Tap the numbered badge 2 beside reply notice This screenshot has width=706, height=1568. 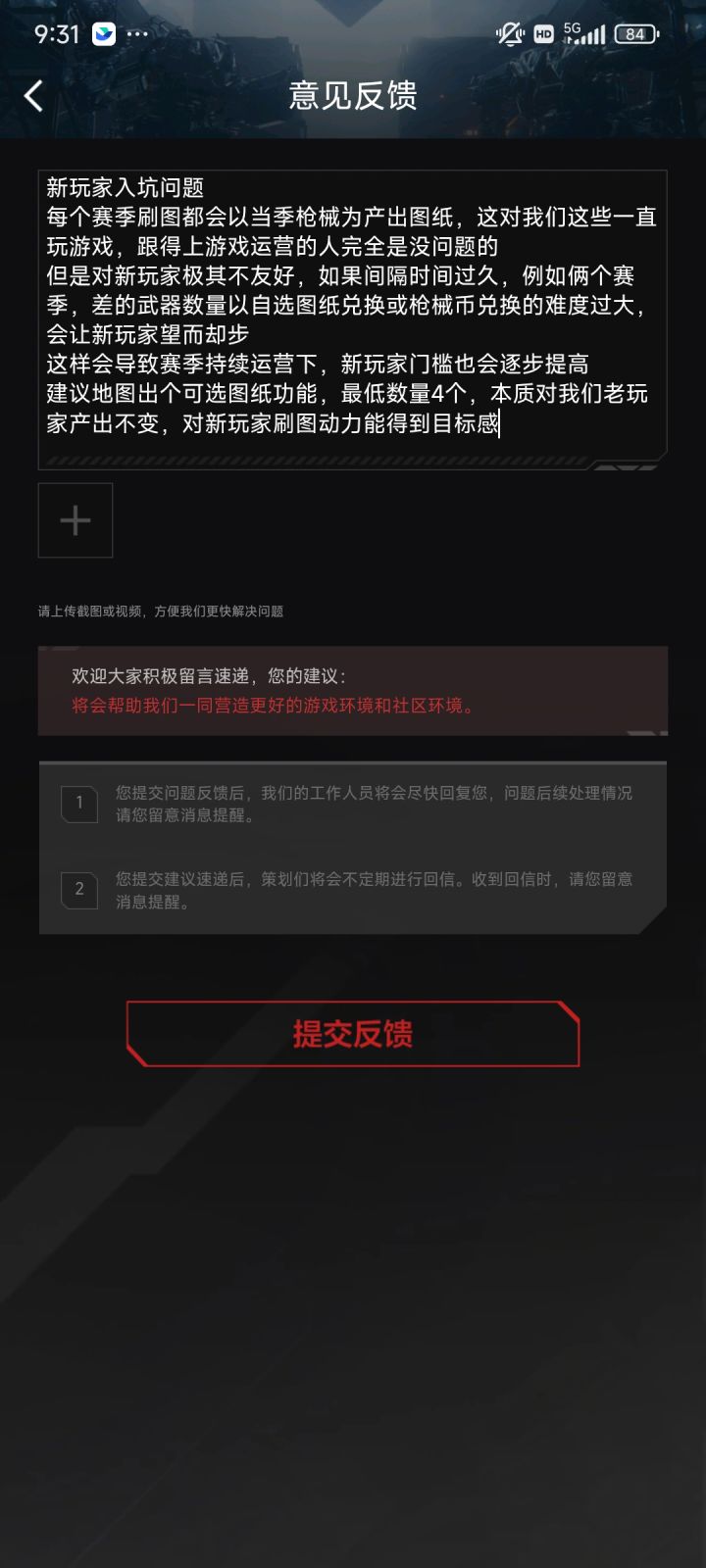80,890
